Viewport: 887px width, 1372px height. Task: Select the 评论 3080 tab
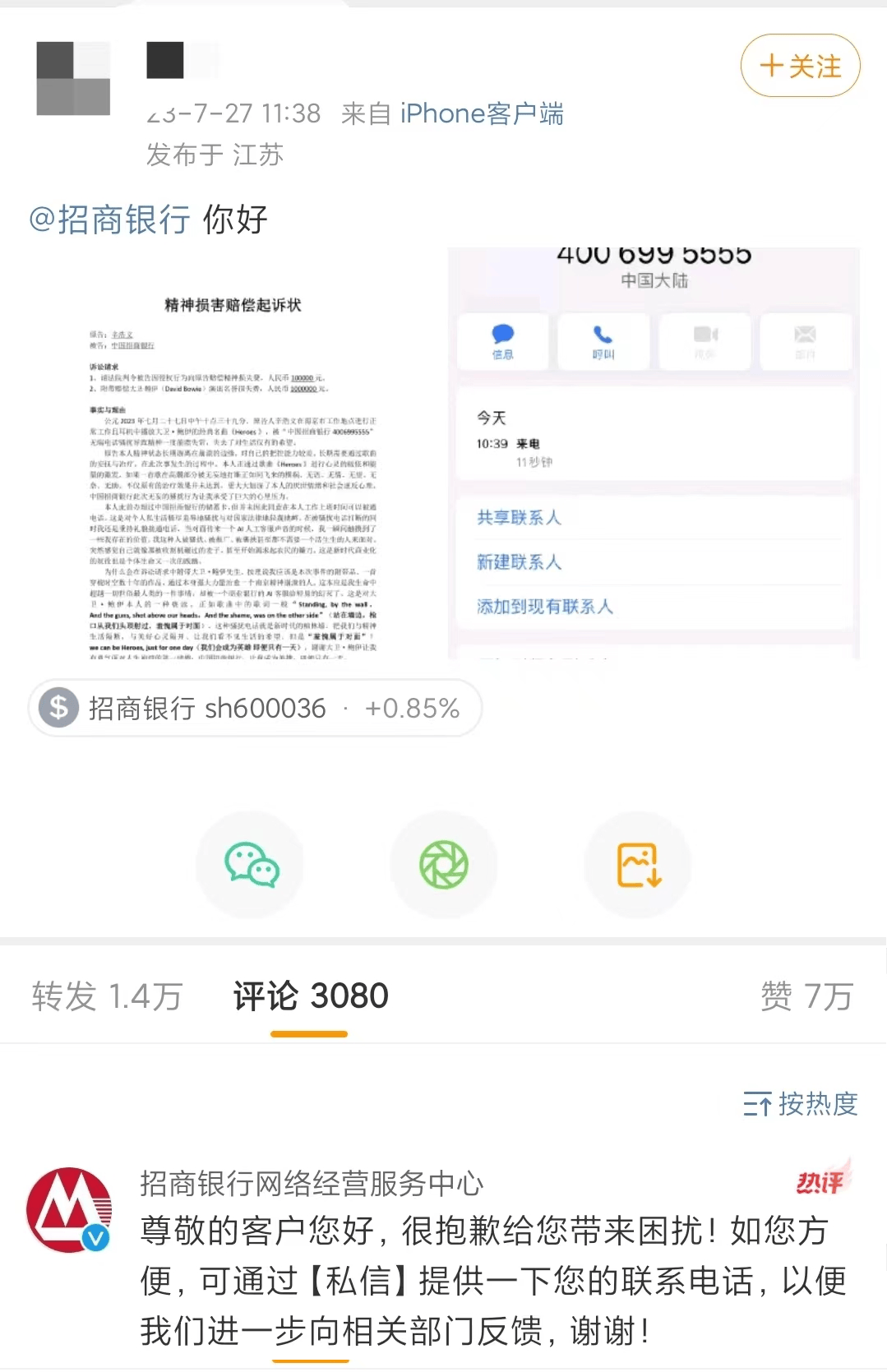coord(310,996)
